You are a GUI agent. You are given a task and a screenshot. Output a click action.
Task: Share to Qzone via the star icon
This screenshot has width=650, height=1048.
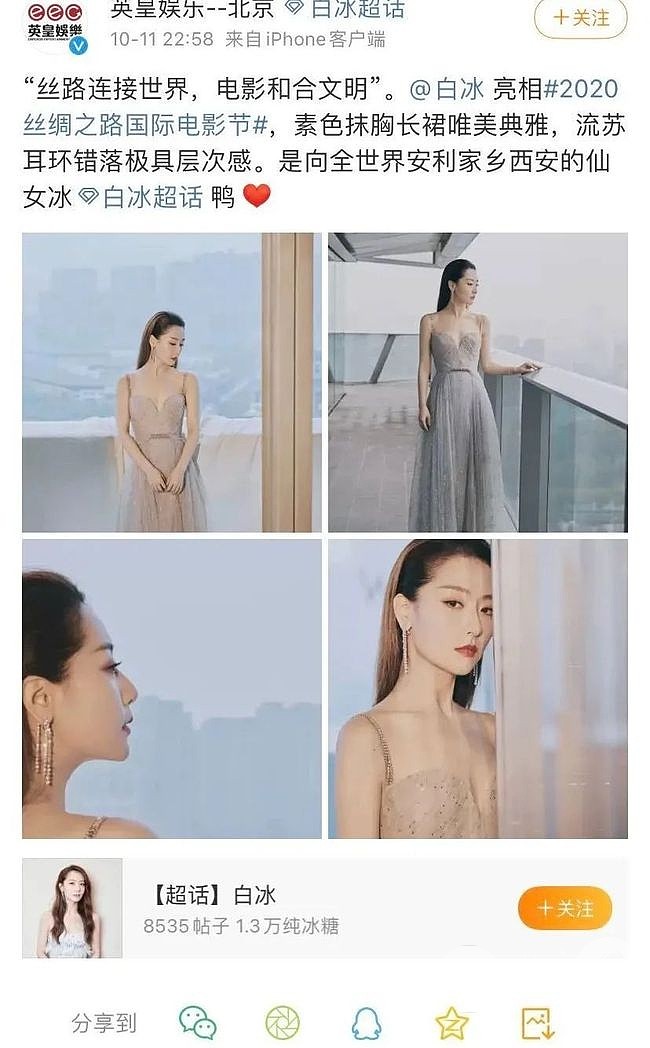click(452, 1022)
